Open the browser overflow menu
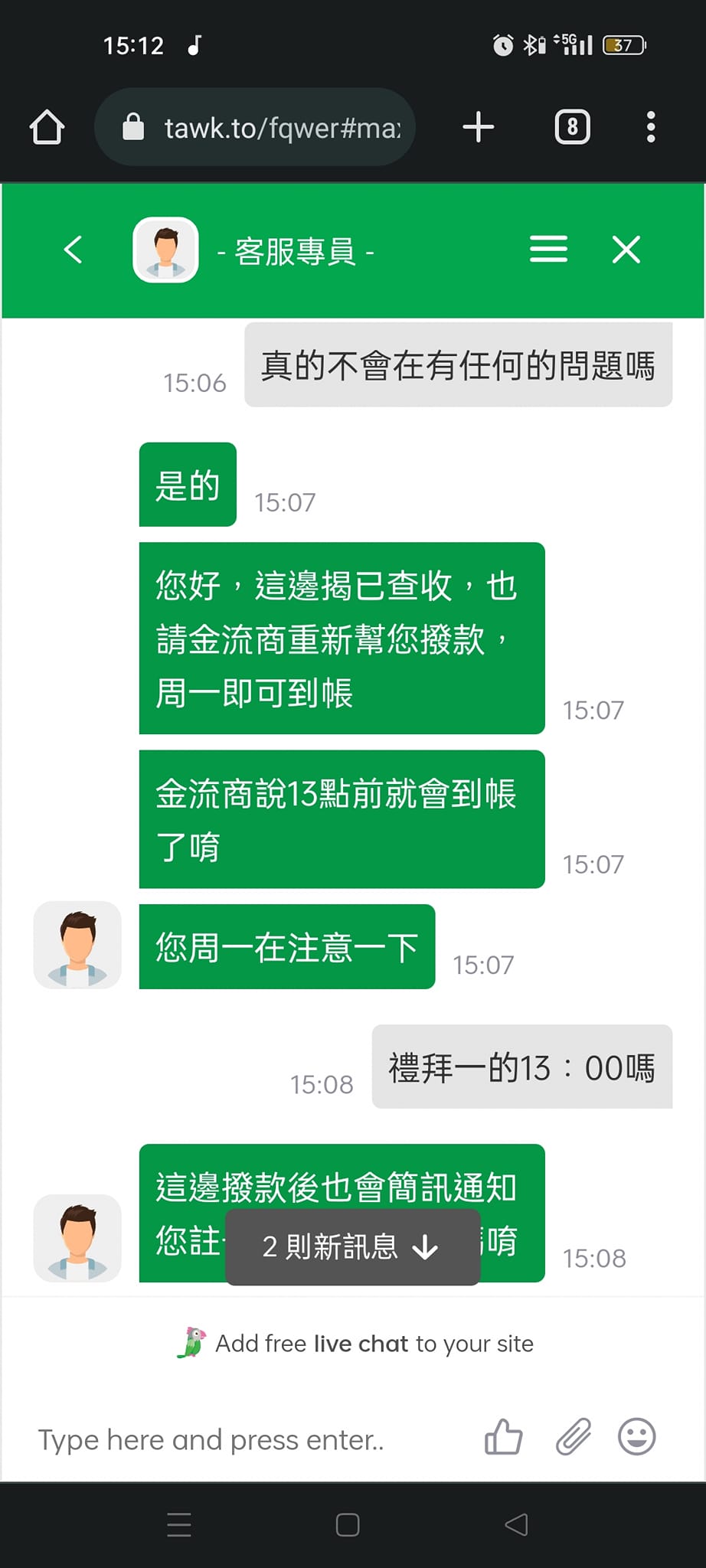The height and width of the screenshot is (1568, 706). pos(651,127)
